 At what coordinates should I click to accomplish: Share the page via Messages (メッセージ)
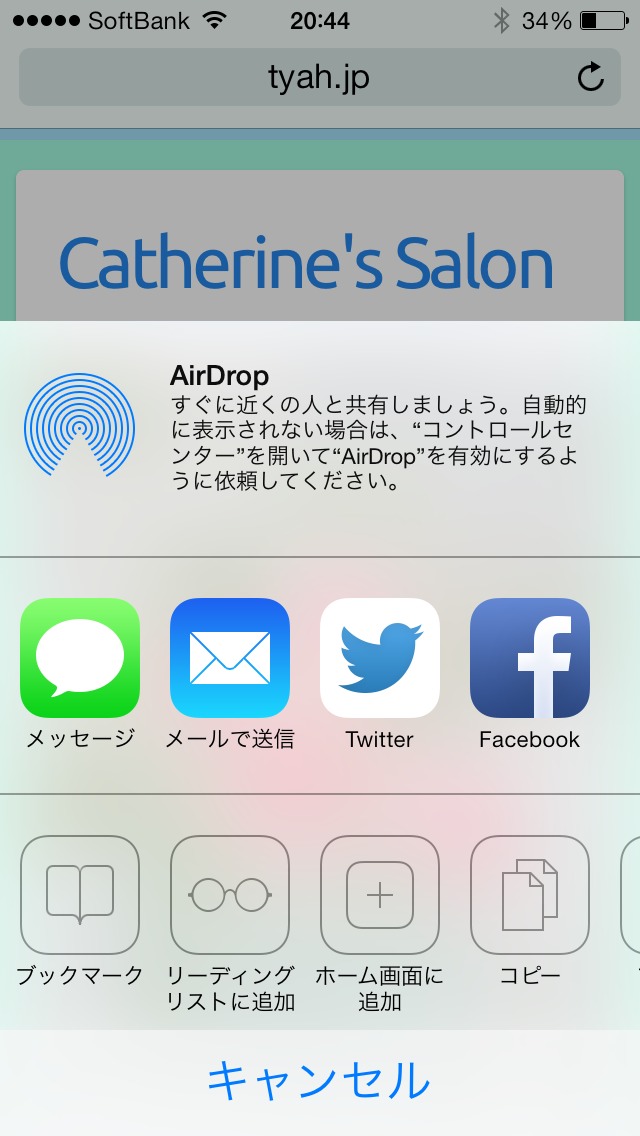80,658
